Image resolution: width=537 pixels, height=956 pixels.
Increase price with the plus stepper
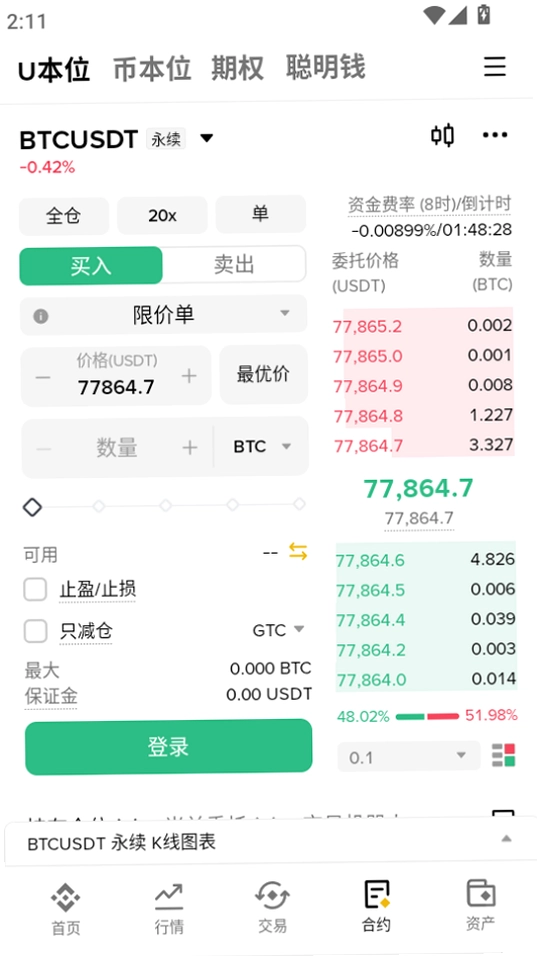pyautogui.click(x=189, y=376)
